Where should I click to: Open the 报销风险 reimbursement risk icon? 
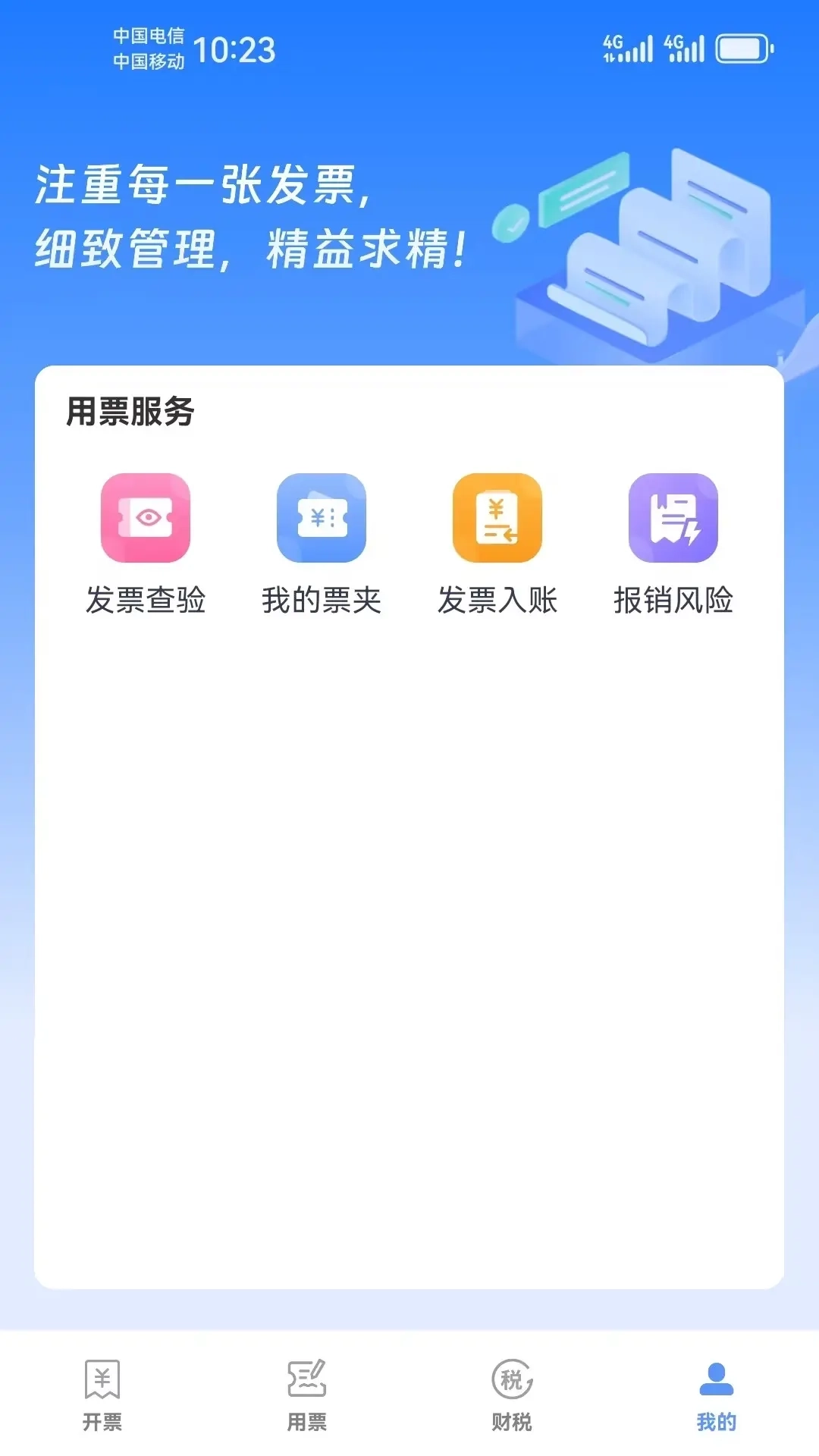coord(674,519)
